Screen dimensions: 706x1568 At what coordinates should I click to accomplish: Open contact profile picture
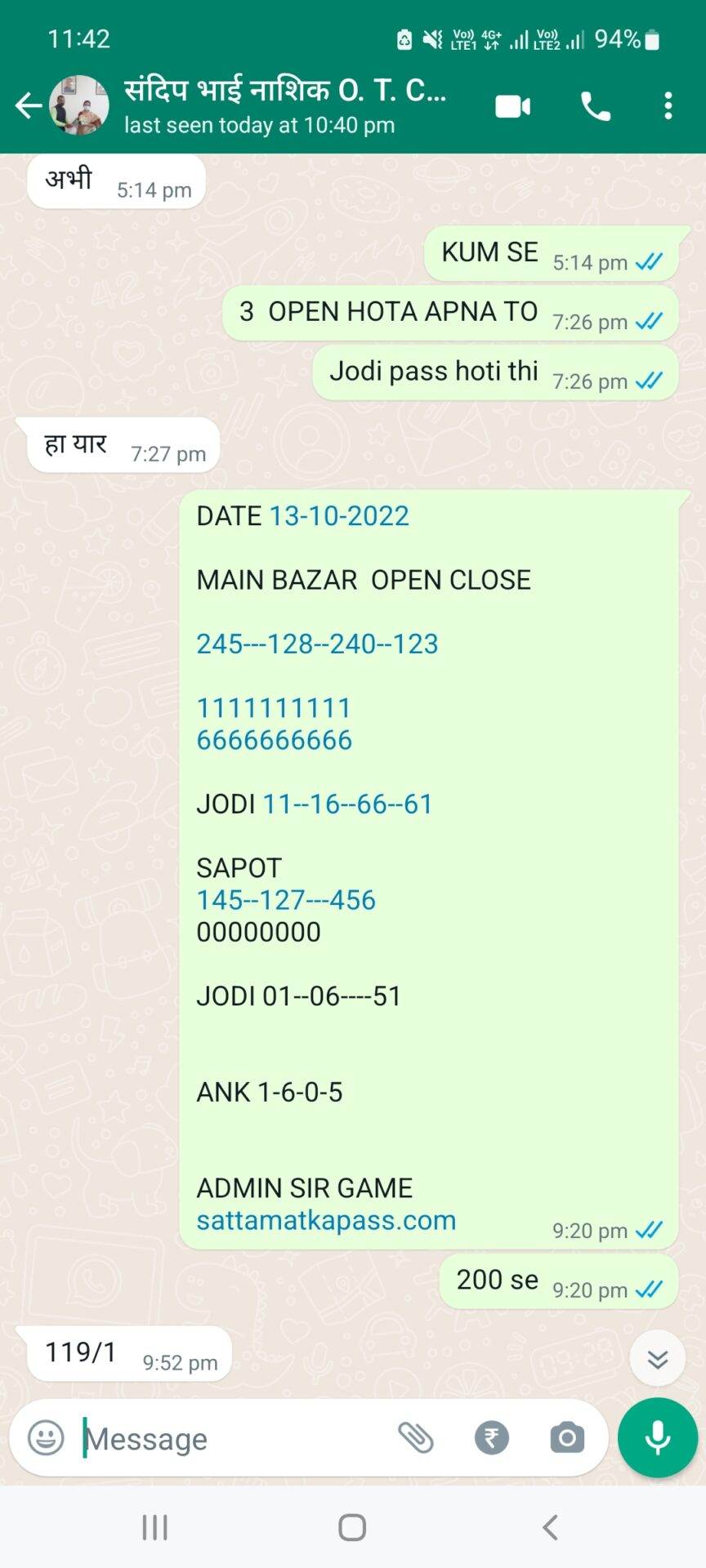point(79,105)
